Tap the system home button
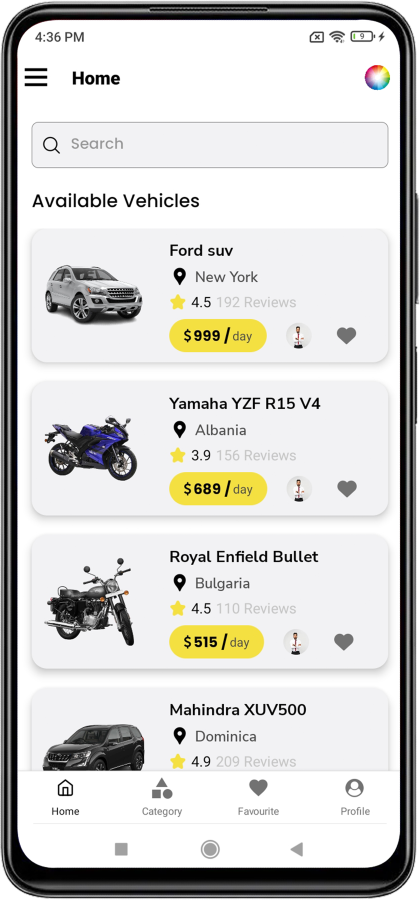 click(x=210, y=849)
